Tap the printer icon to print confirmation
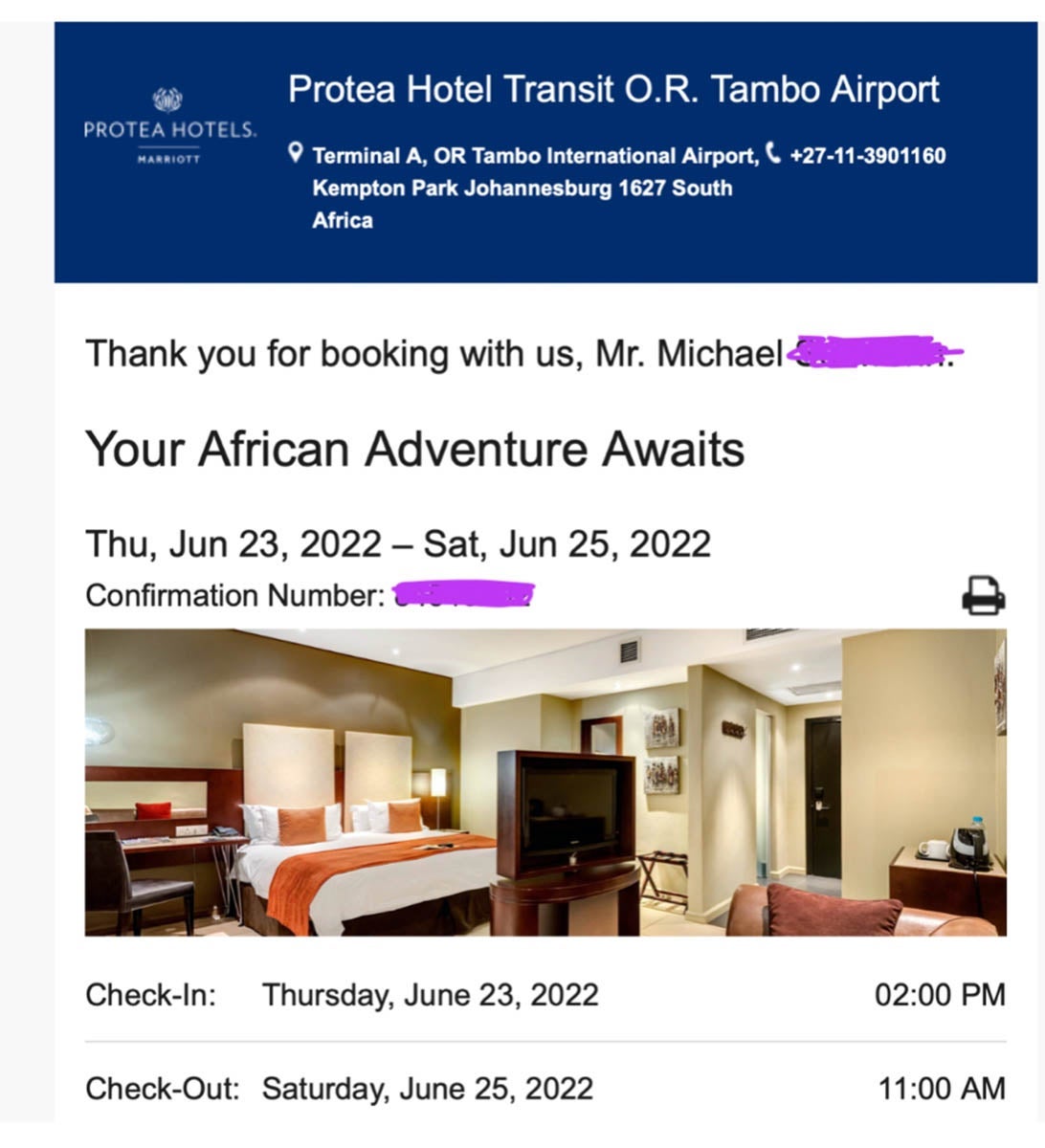The image size is (1045, 1148). [x=983, y=595]
